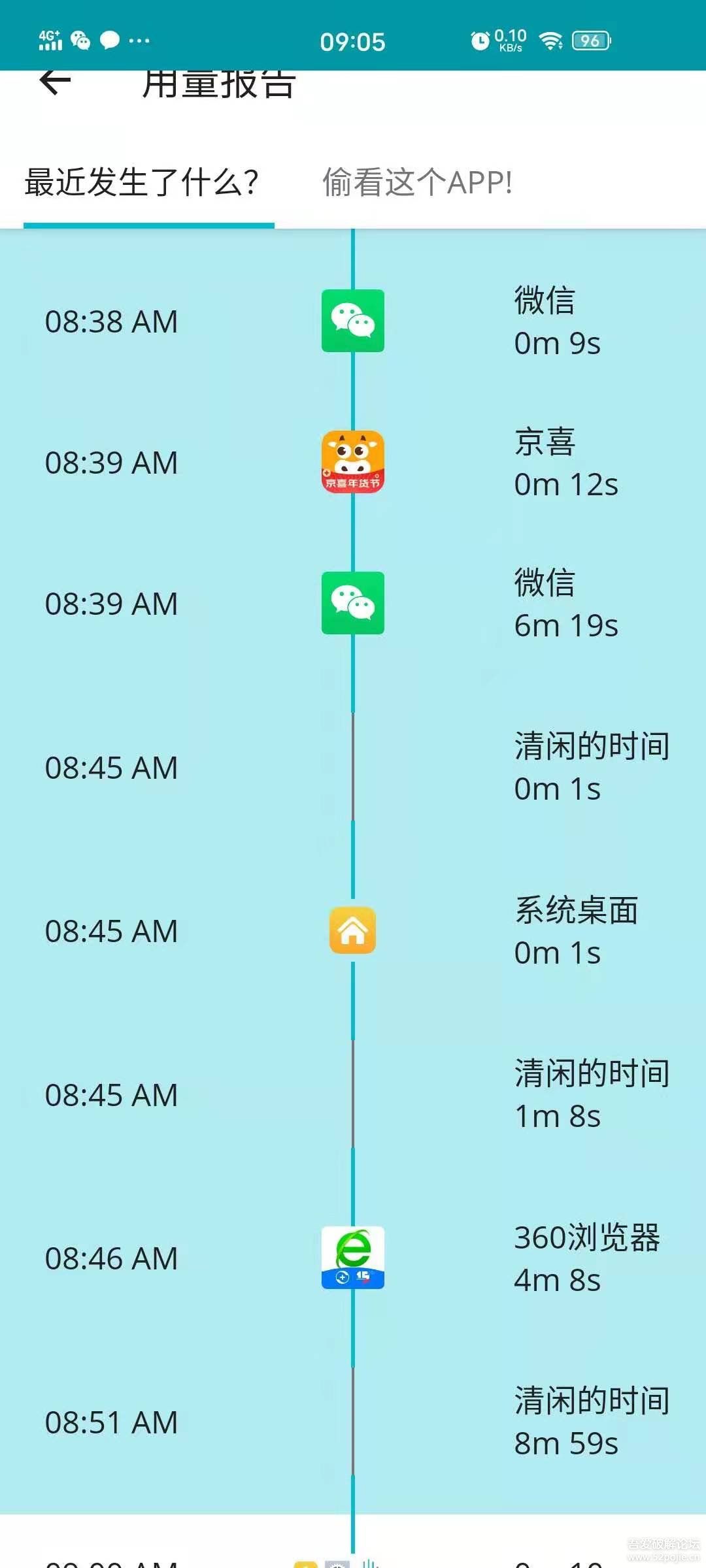Open the 08:38 AM 微信 0m 9s entry

353,321
